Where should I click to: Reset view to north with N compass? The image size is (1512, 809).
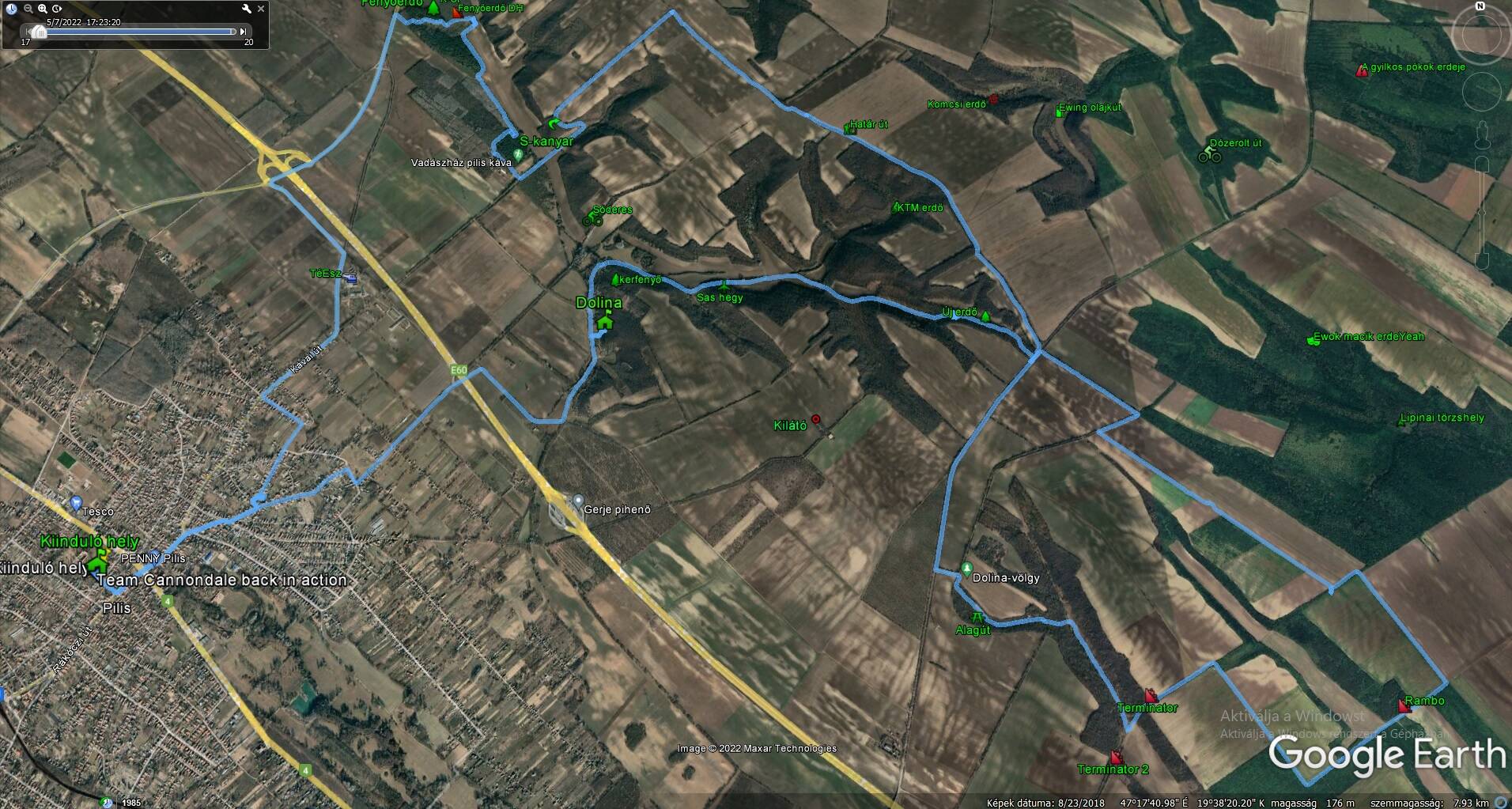coord(1481,6)
